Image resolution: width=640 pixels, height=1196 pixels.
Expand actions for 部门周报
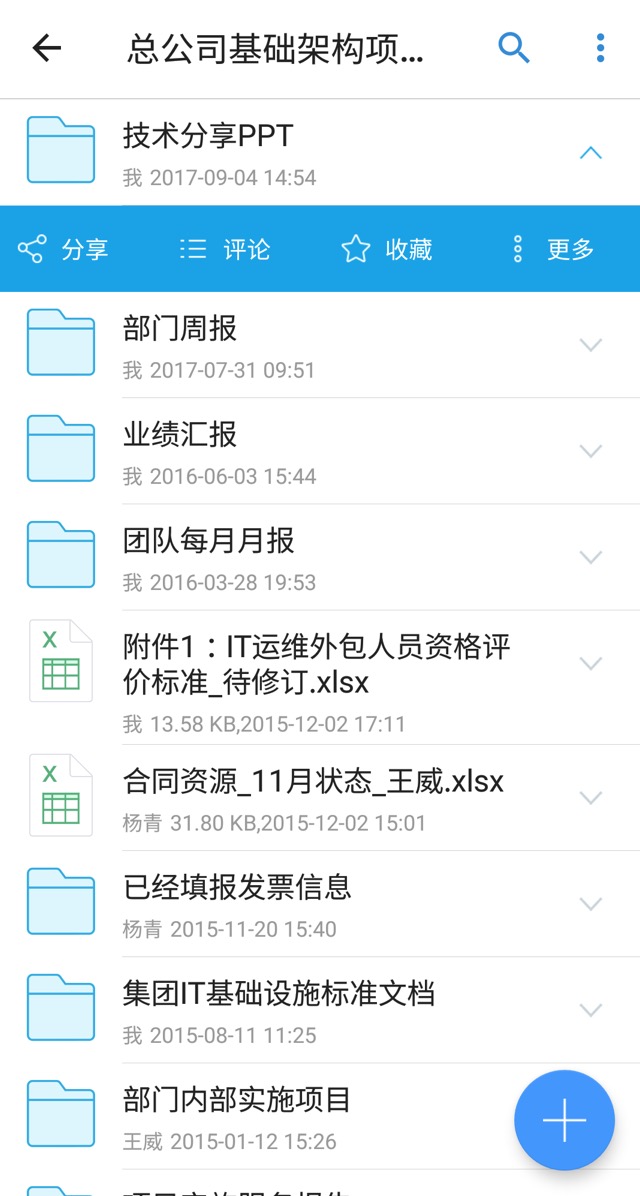coord(591,345)
